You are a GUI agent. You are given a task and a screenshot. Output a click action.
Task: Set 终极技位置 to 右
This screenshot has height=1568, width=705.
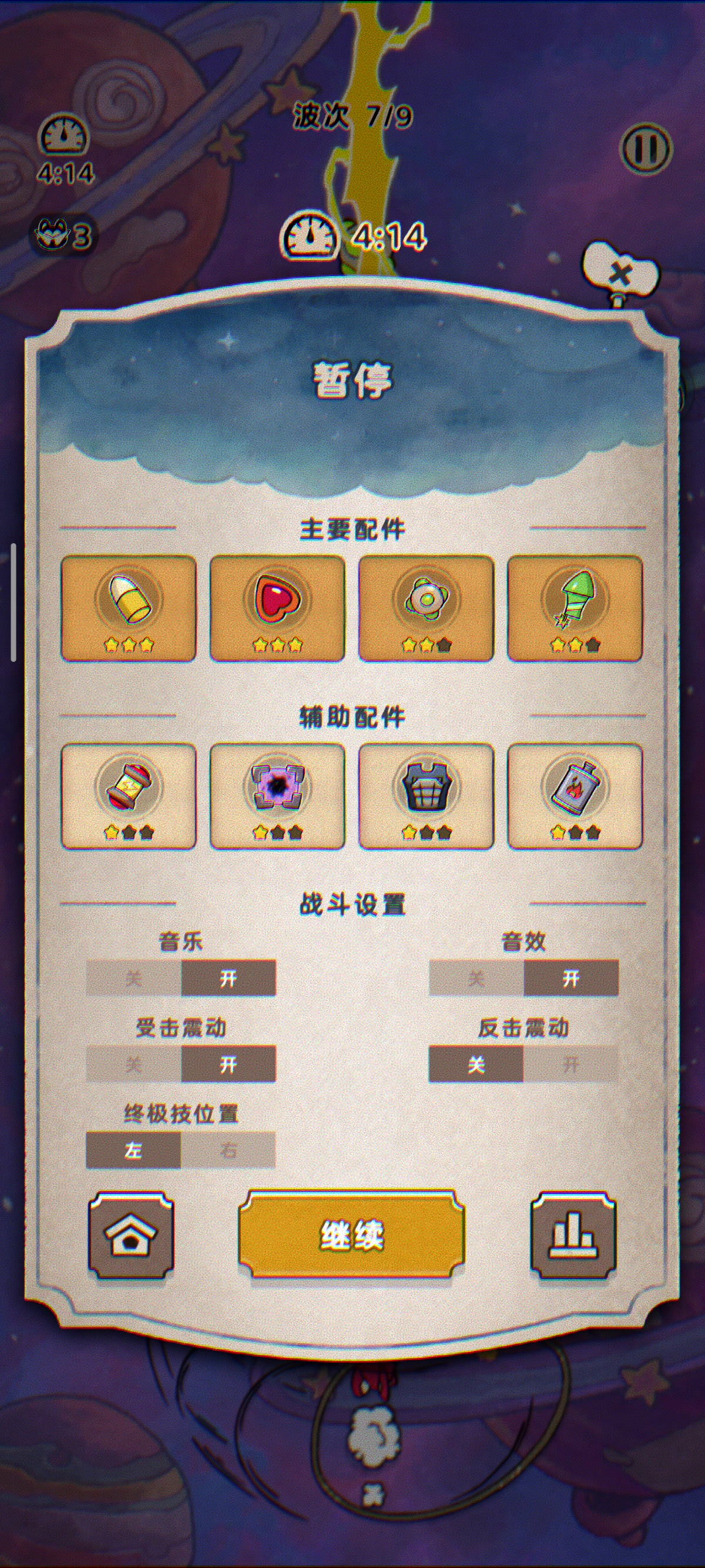[x=229, y=1150]
